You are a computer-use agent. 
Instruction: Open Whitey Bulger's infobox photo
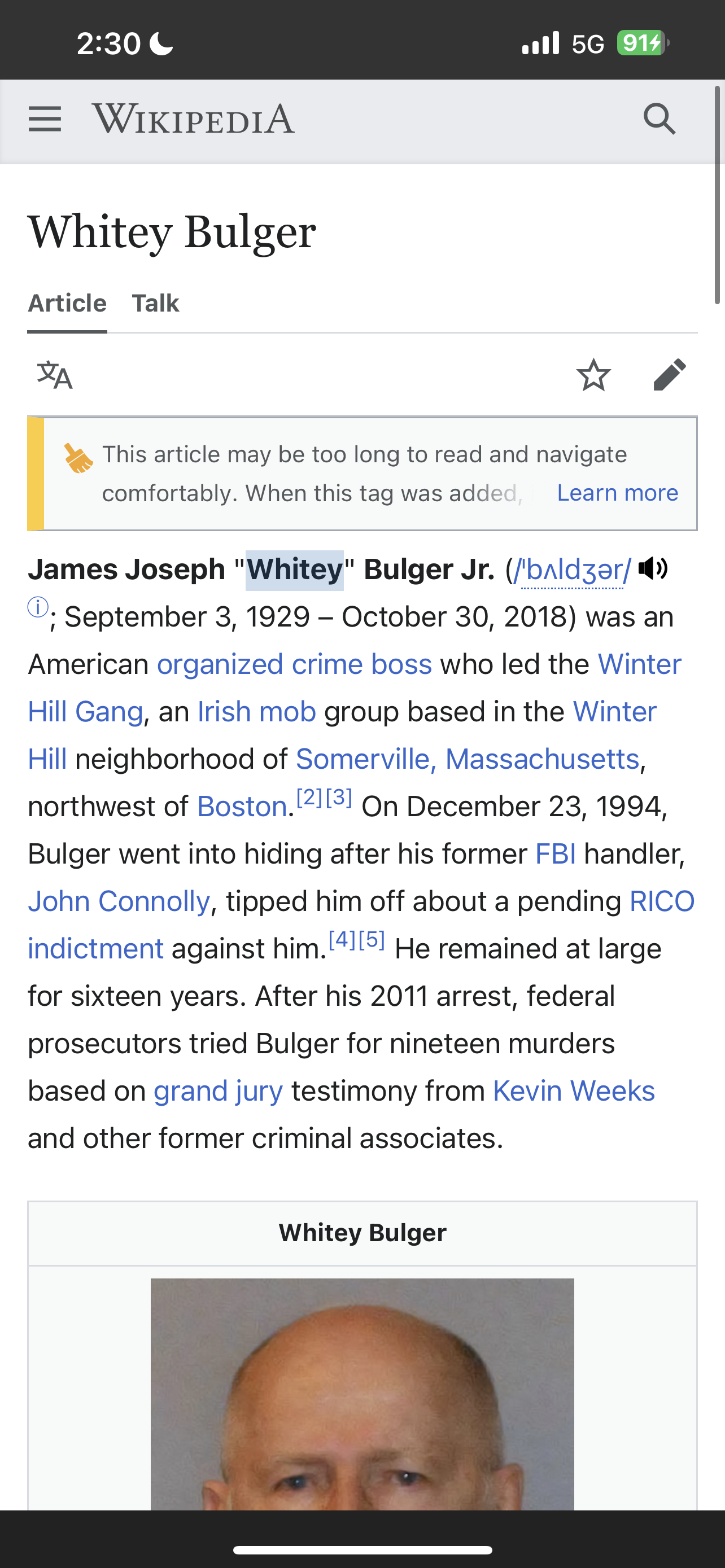362,1394
